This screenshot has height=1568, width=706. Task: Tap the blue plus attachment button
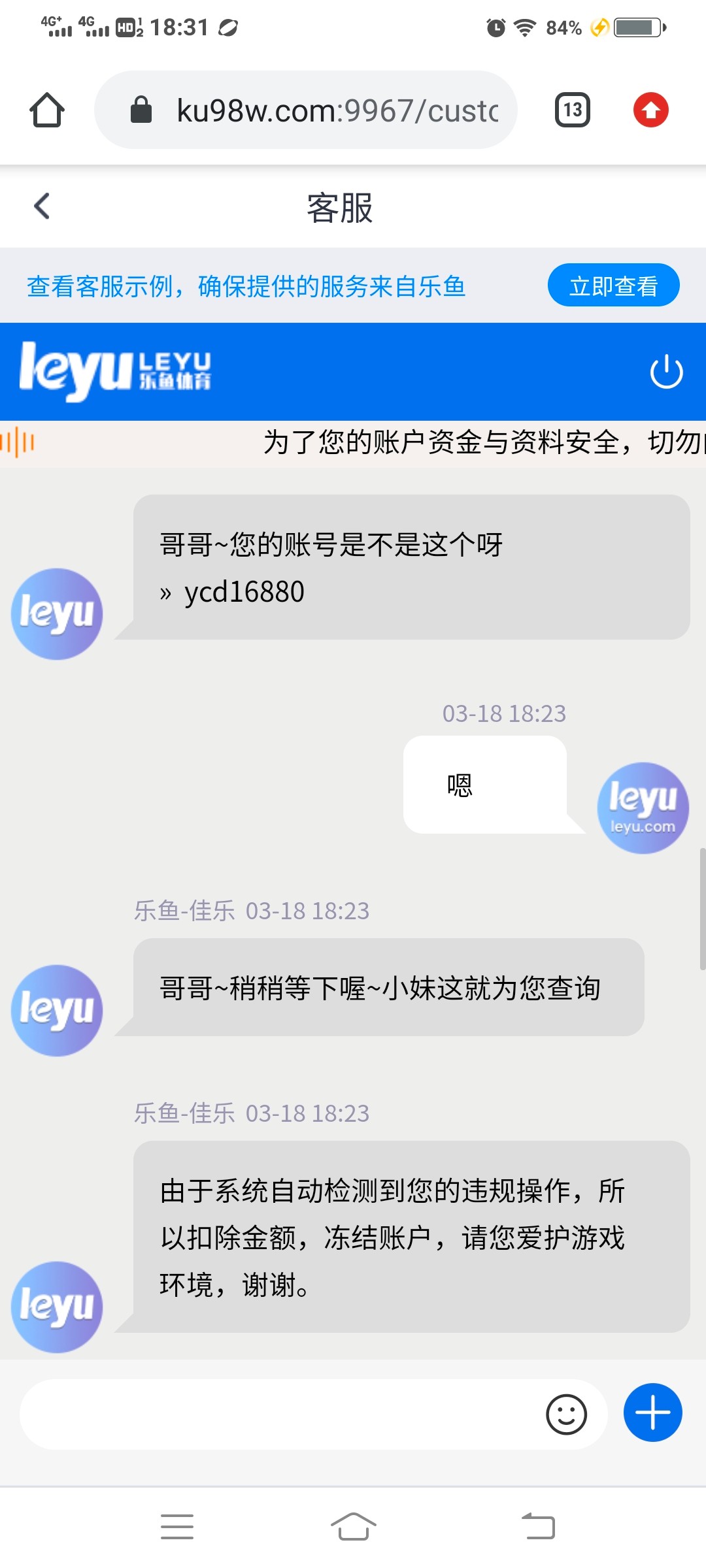pos(652,1413)
